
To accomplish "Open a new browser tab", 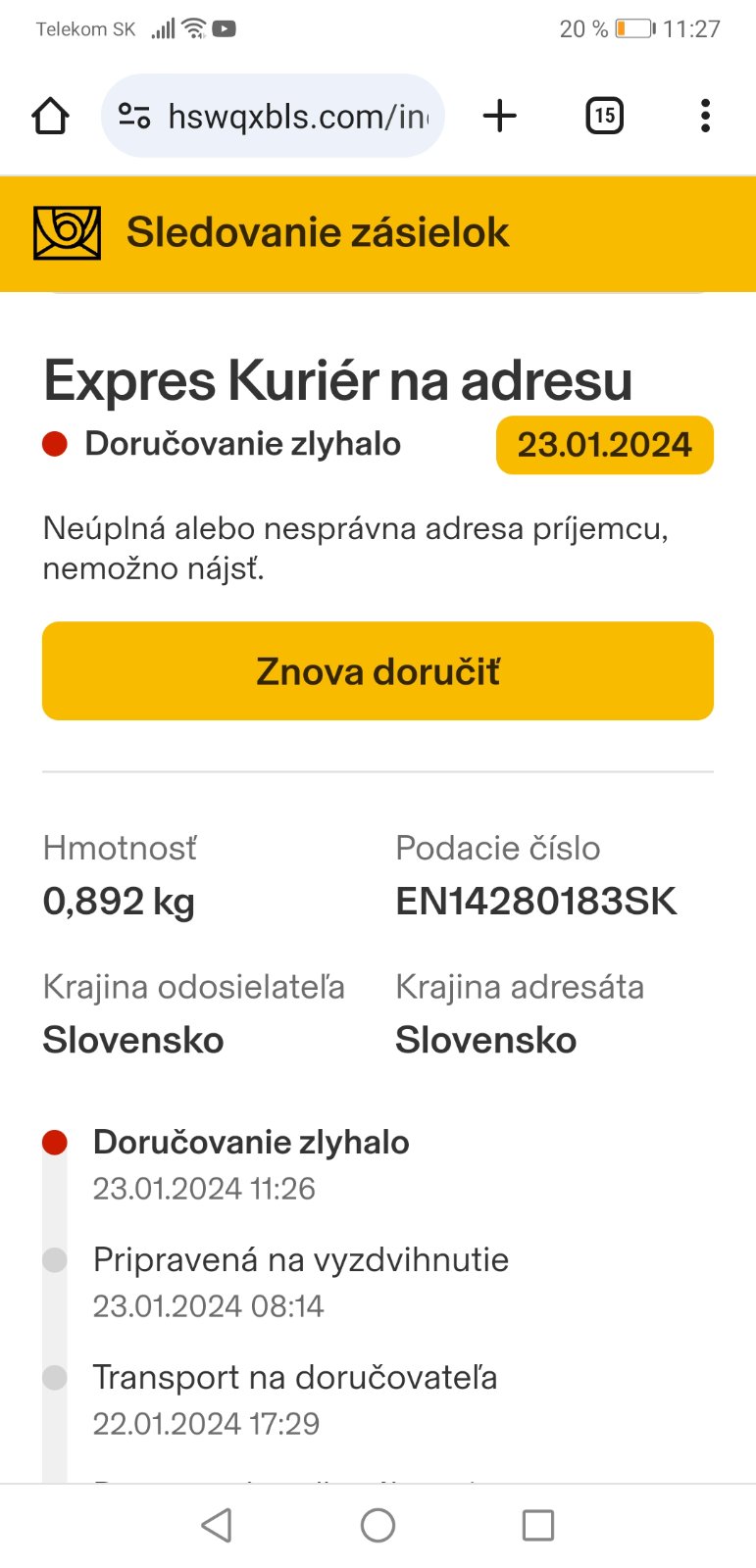I will click(500, 116).
